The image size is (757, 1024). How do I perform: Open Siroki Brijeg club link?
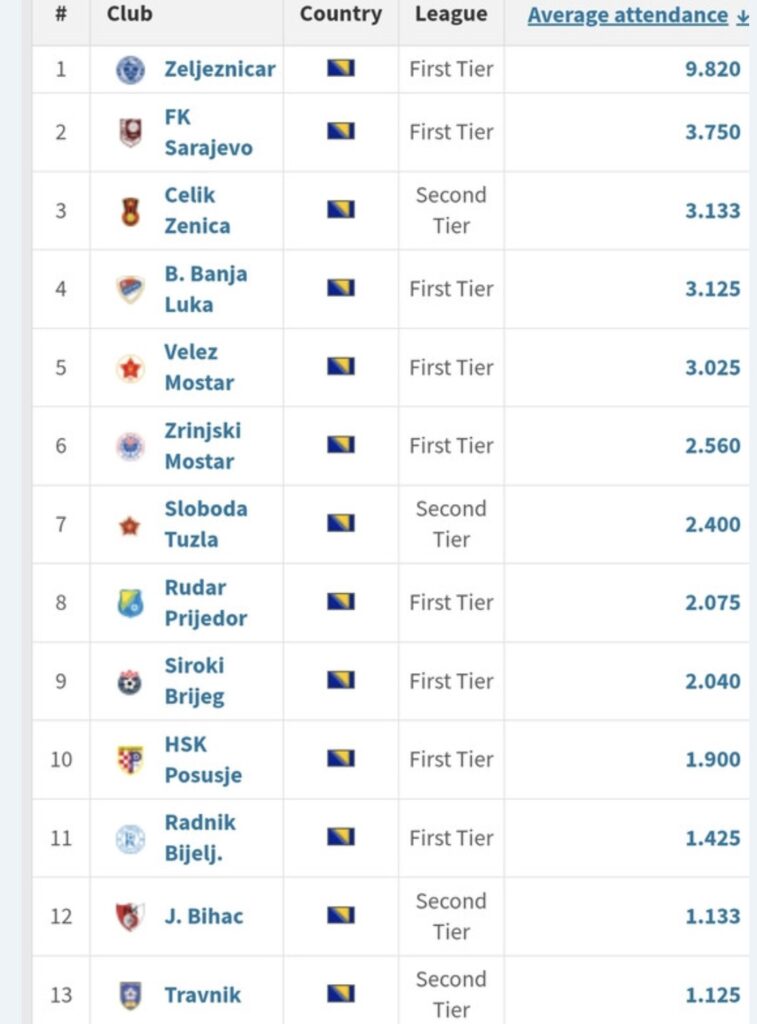pos(194,680)
